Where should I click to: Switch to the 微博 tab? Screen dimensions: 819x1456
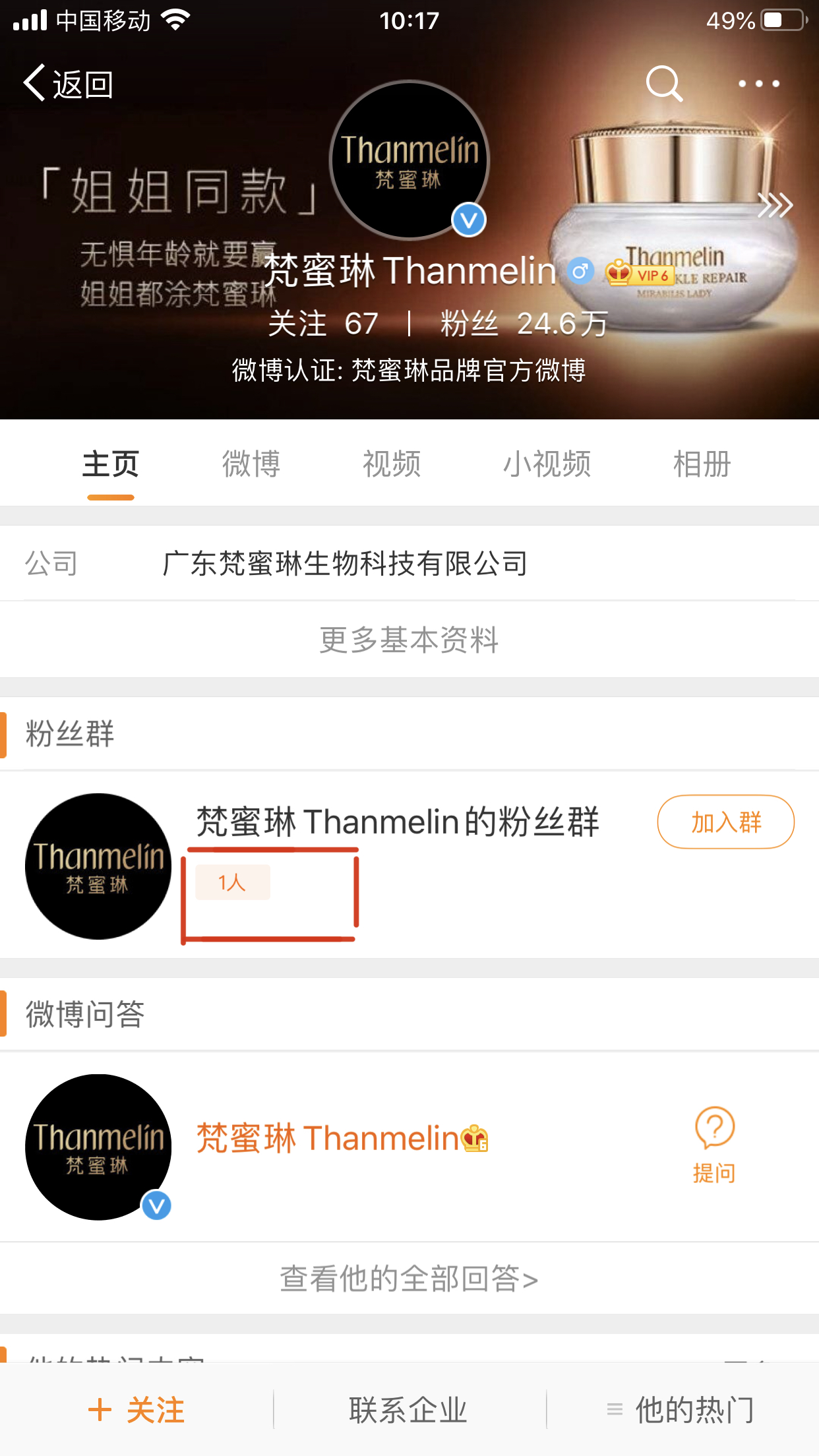click(x=251, y=464)
